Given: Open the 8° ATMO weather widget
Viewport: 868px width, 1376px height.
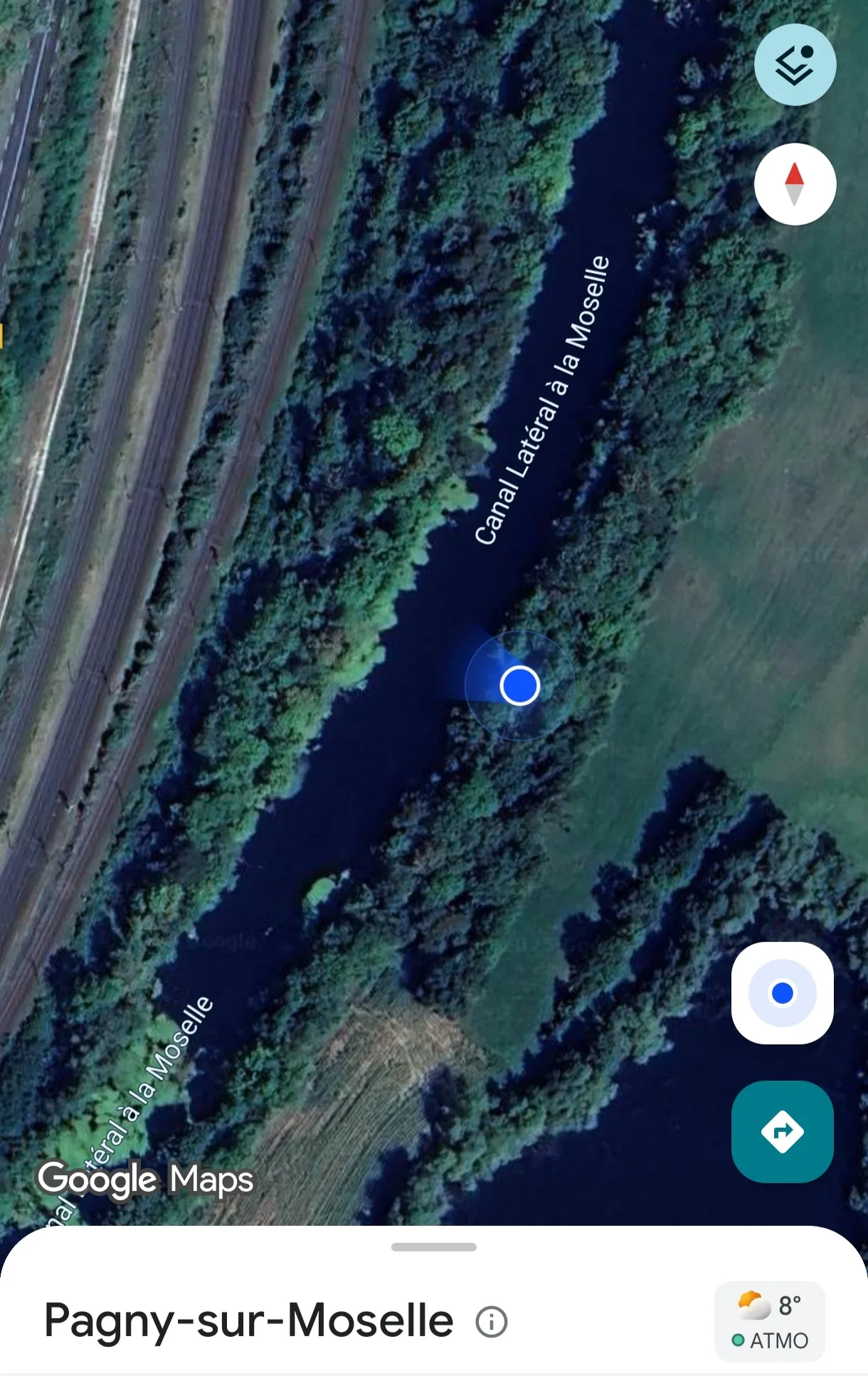Looking at the screenshot, I should (770, 1321).
